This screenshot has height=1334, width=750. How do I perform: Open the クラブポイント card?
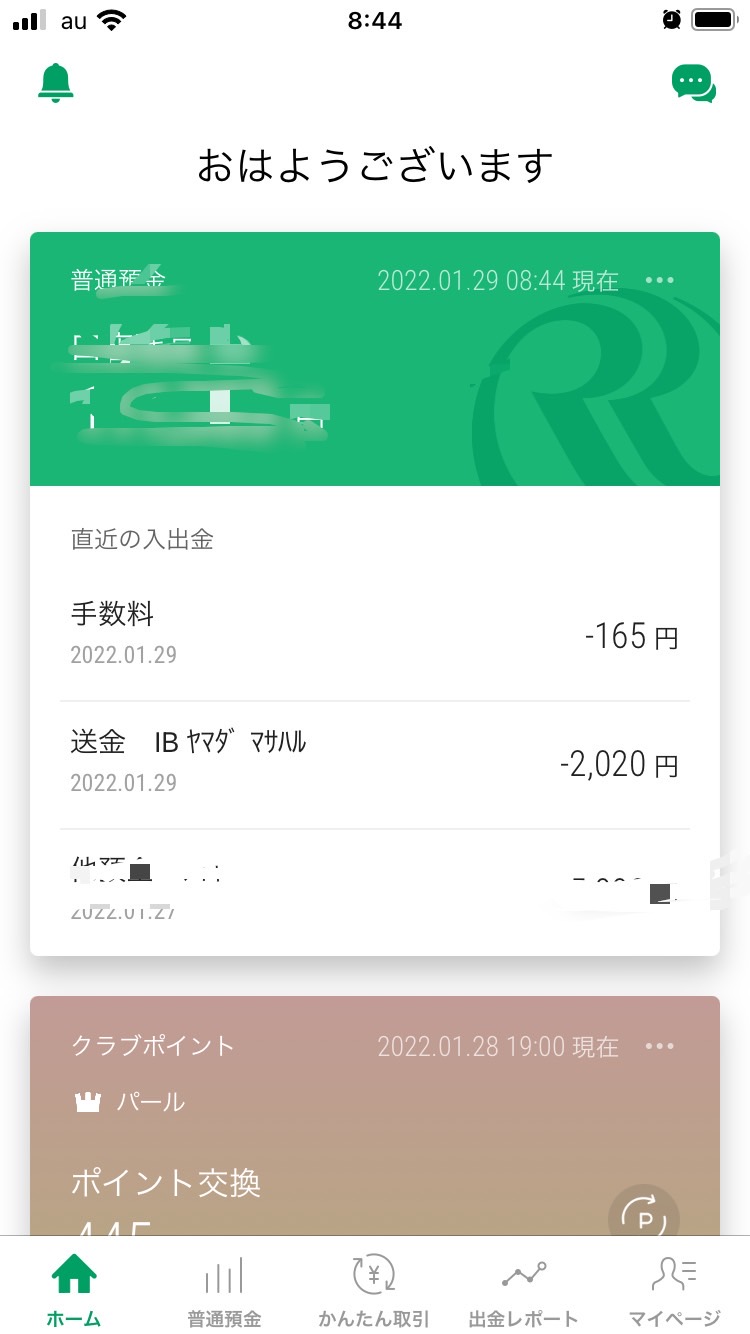pos(375,1116)
